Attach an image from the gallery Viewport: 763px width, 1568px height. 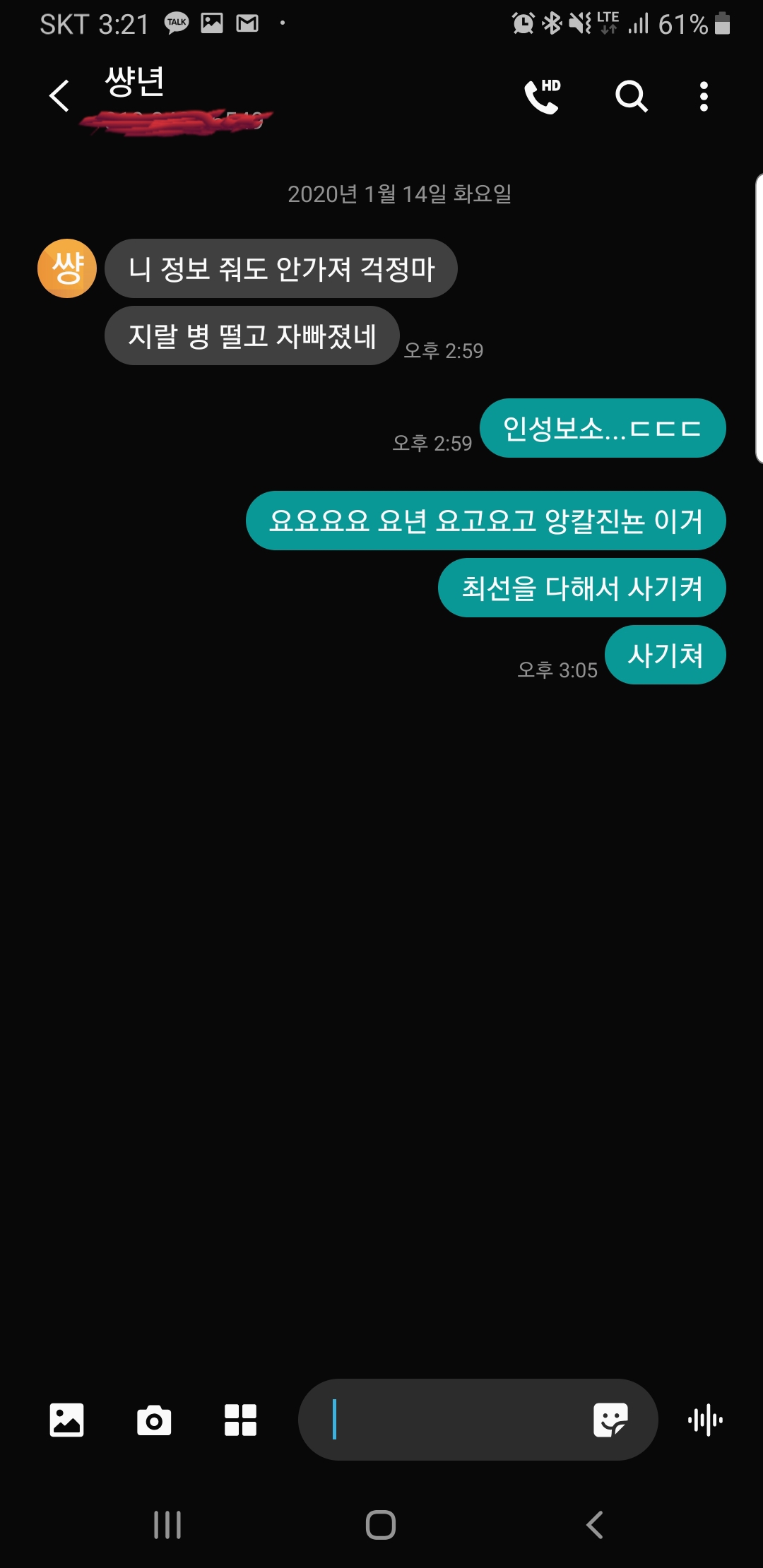point(67,1420)
